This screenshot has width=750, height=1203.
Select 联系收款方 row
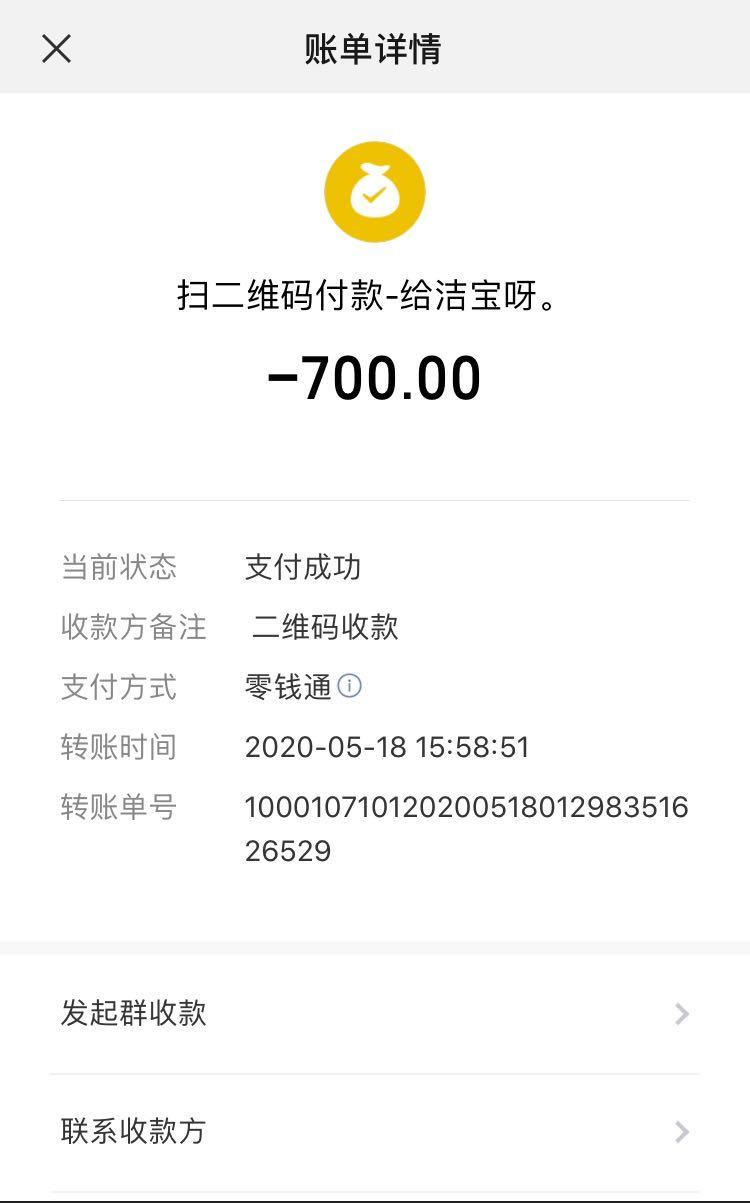tap(375, 1131)
